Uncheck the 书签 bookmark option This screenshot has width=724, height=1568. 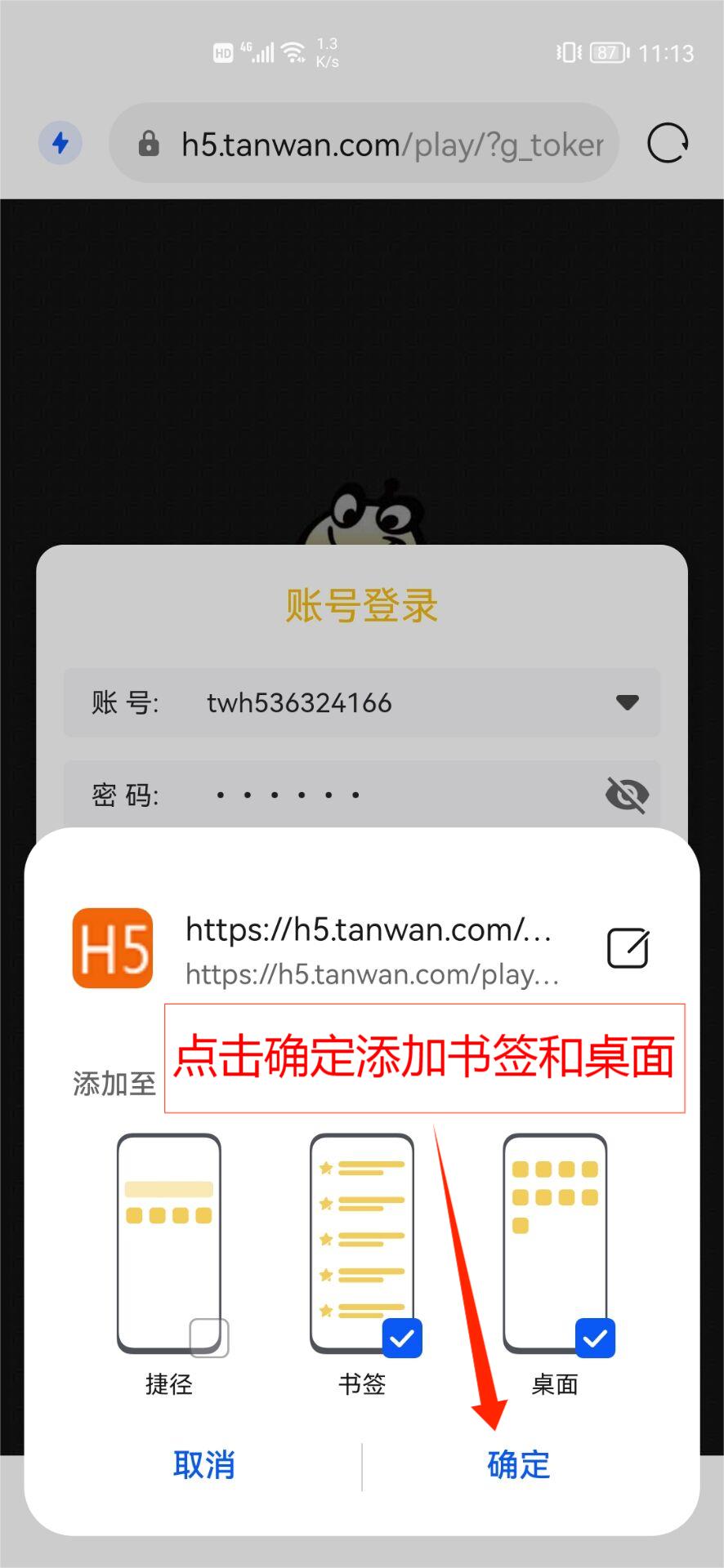coord(402,1338)
